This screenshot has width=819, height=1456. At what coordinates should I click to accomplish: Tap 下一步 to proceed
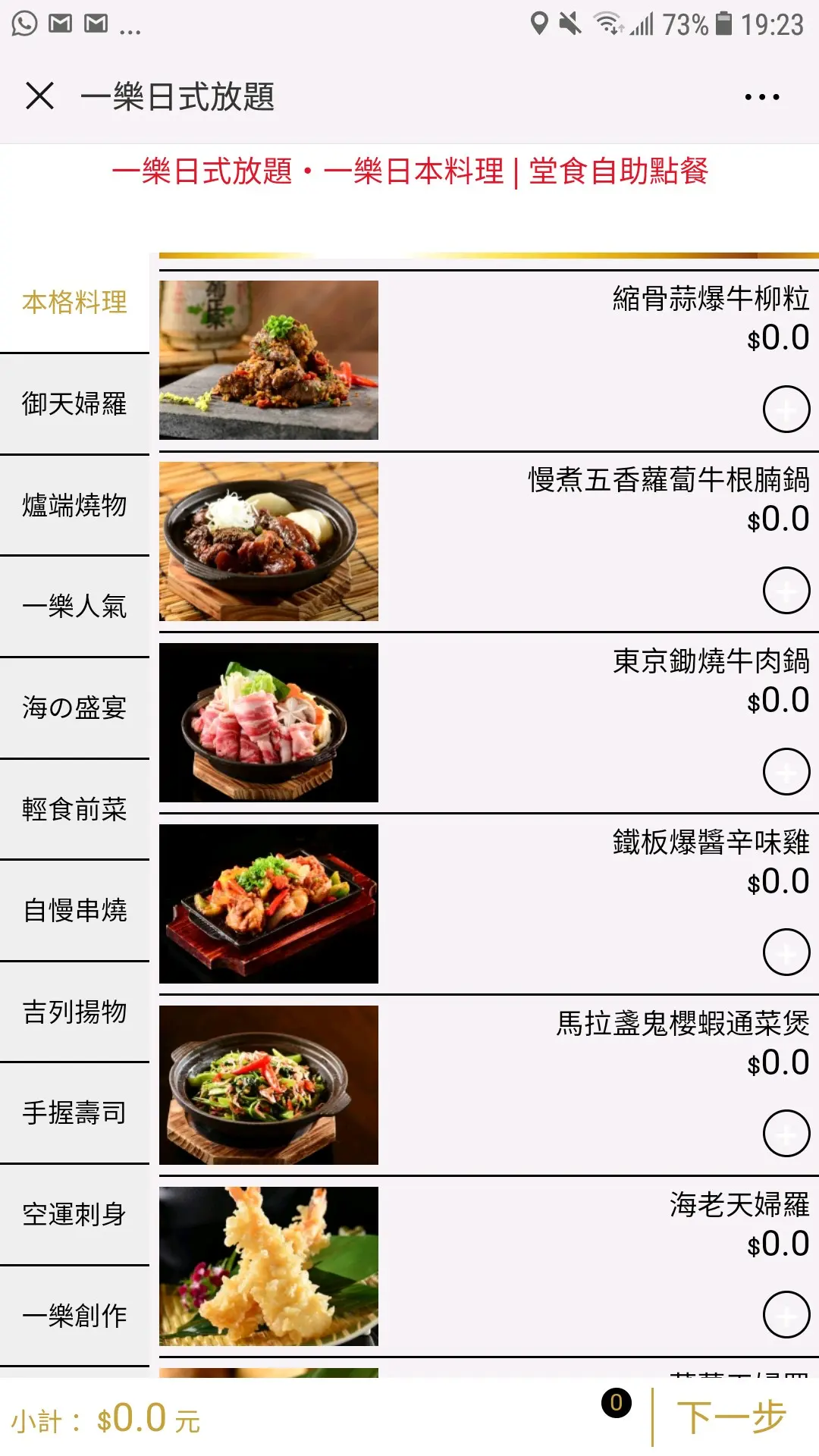[x=731, y=1417]
